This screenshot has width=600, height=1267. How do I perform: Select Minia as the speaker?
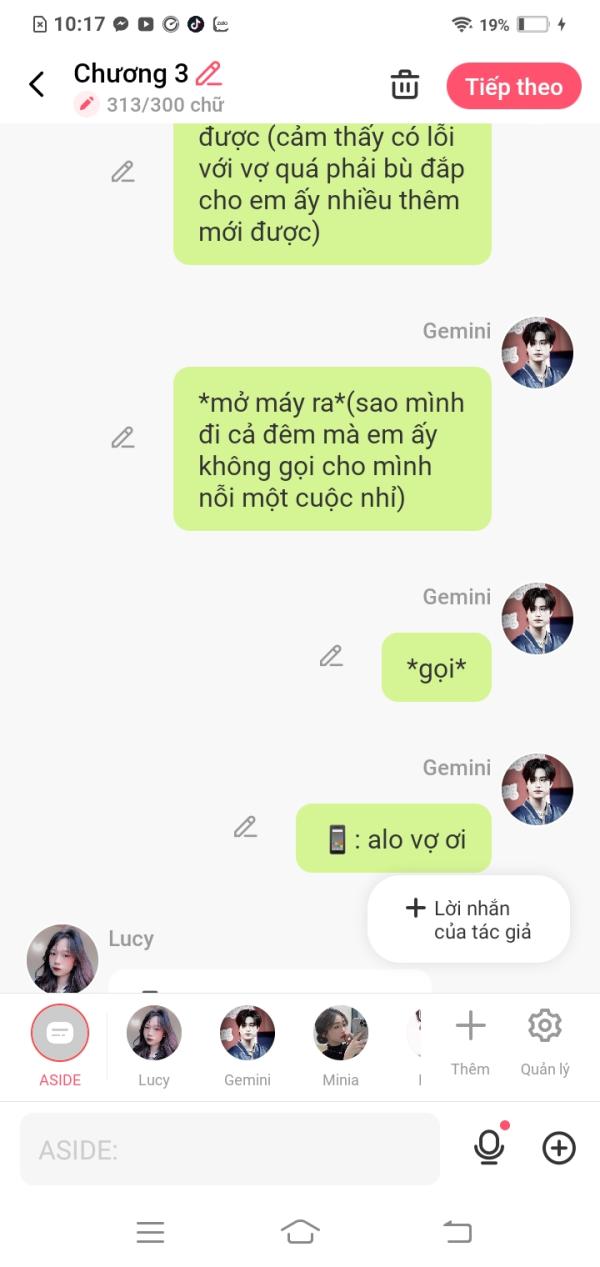[341, 1045]
